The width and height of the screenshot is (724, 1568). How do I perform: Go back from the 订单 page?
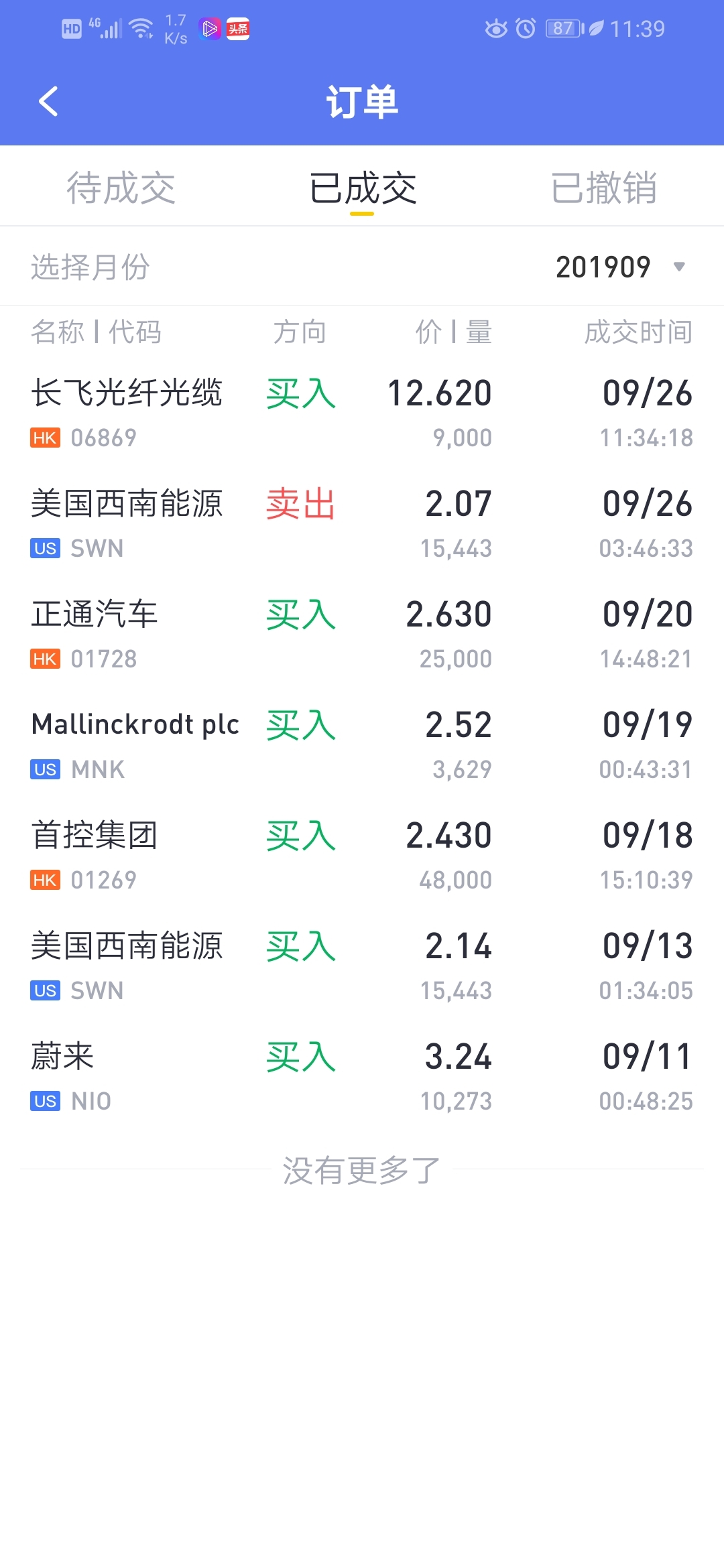48,102
